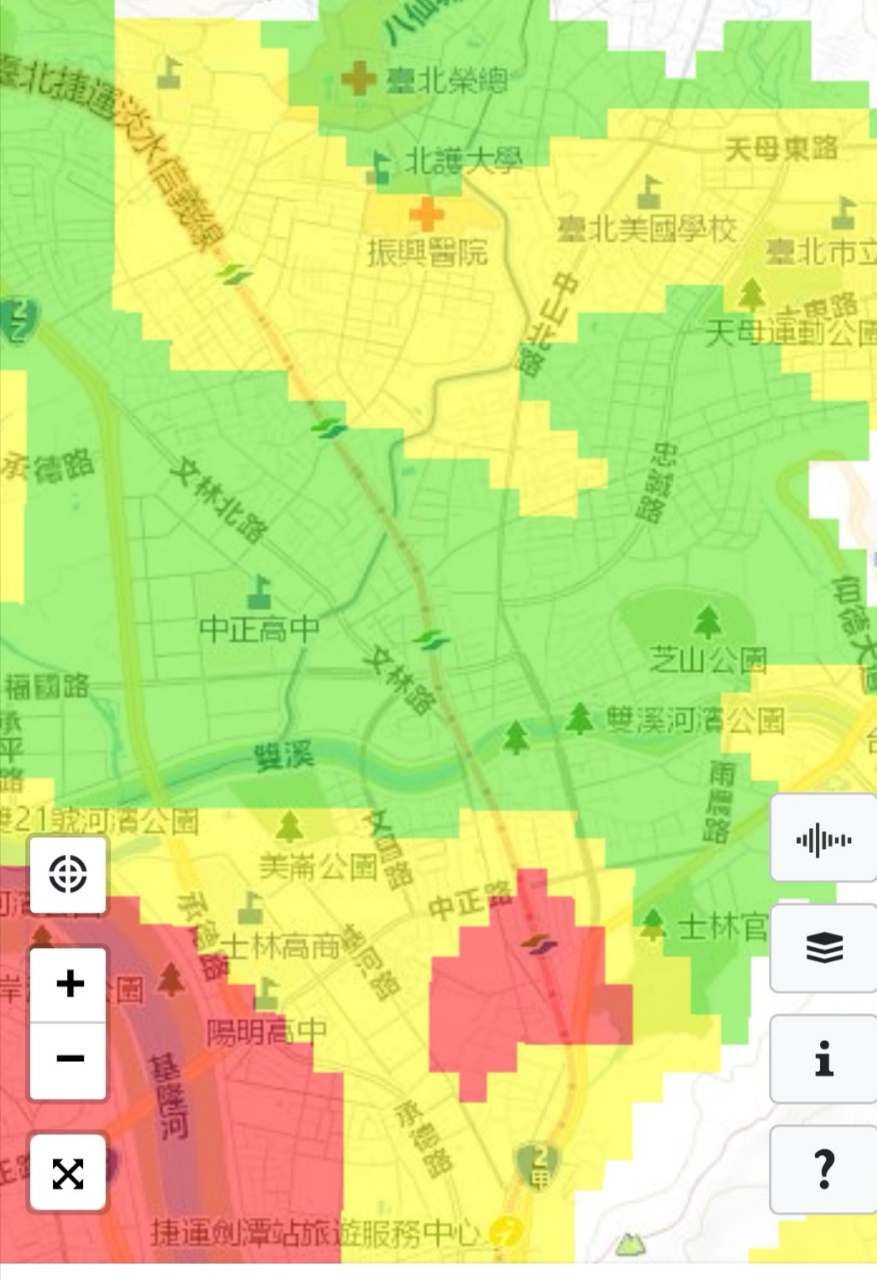877x1280 pixels.
Task: Toggle fullscreen map view
Action: click(68, 1173)
